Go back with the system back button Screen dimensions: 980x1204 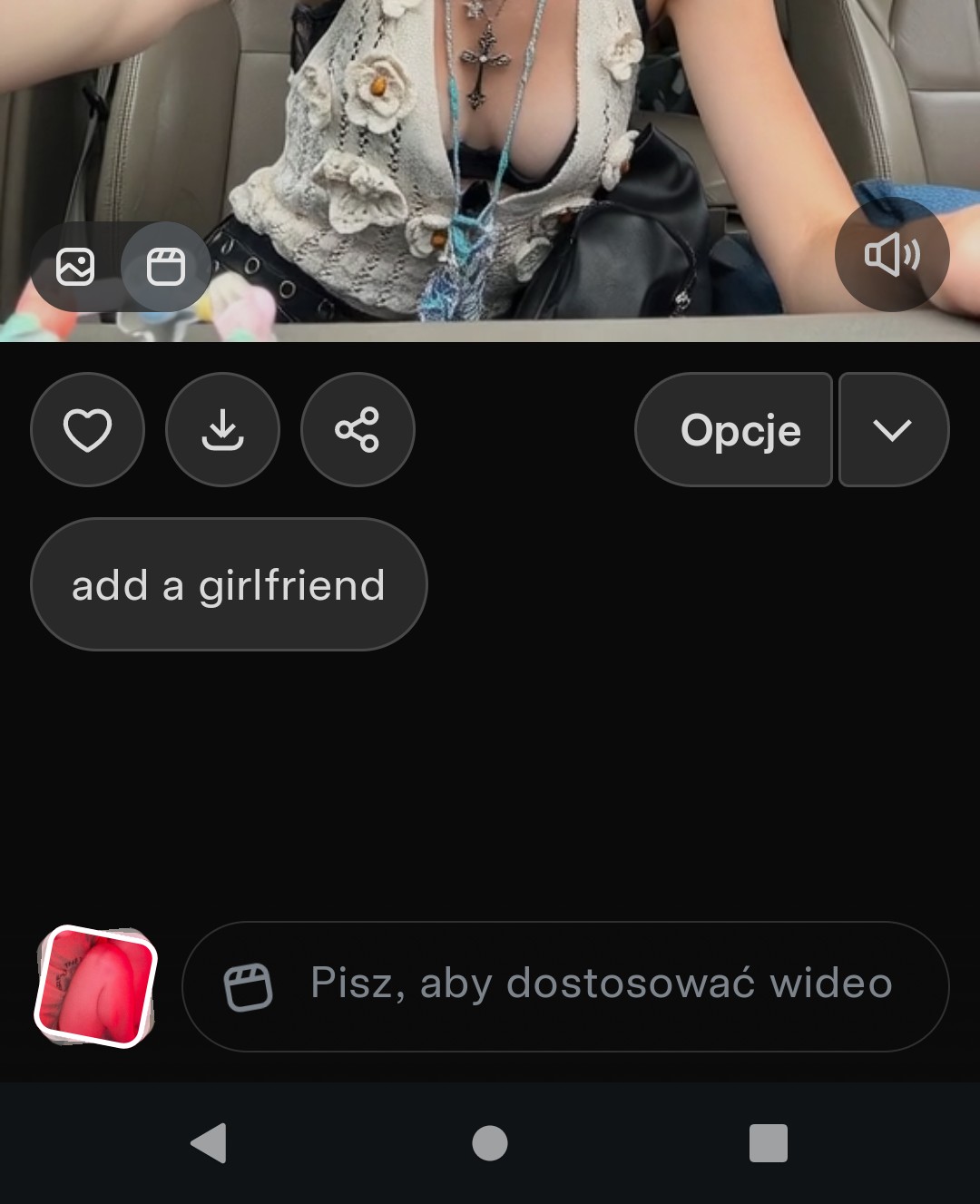click(210, 1143)
